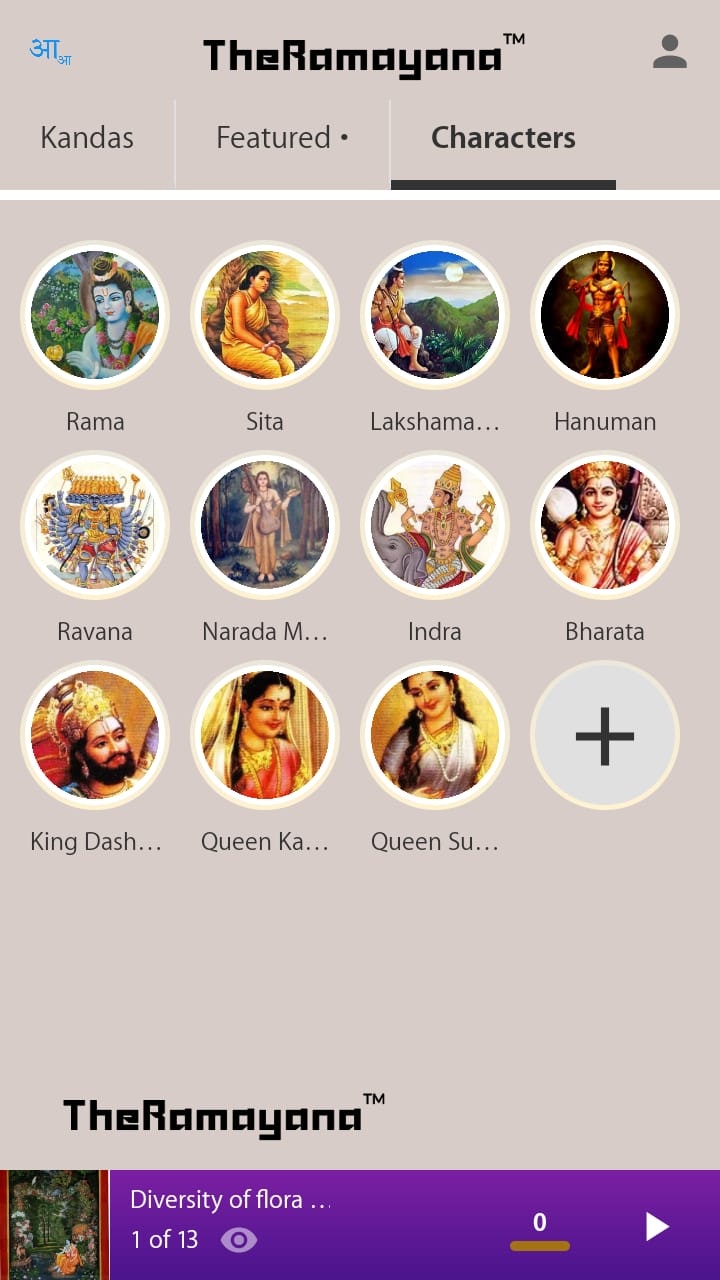View the Hanuman character
720x1280 pixels.
tap(604, 315)
